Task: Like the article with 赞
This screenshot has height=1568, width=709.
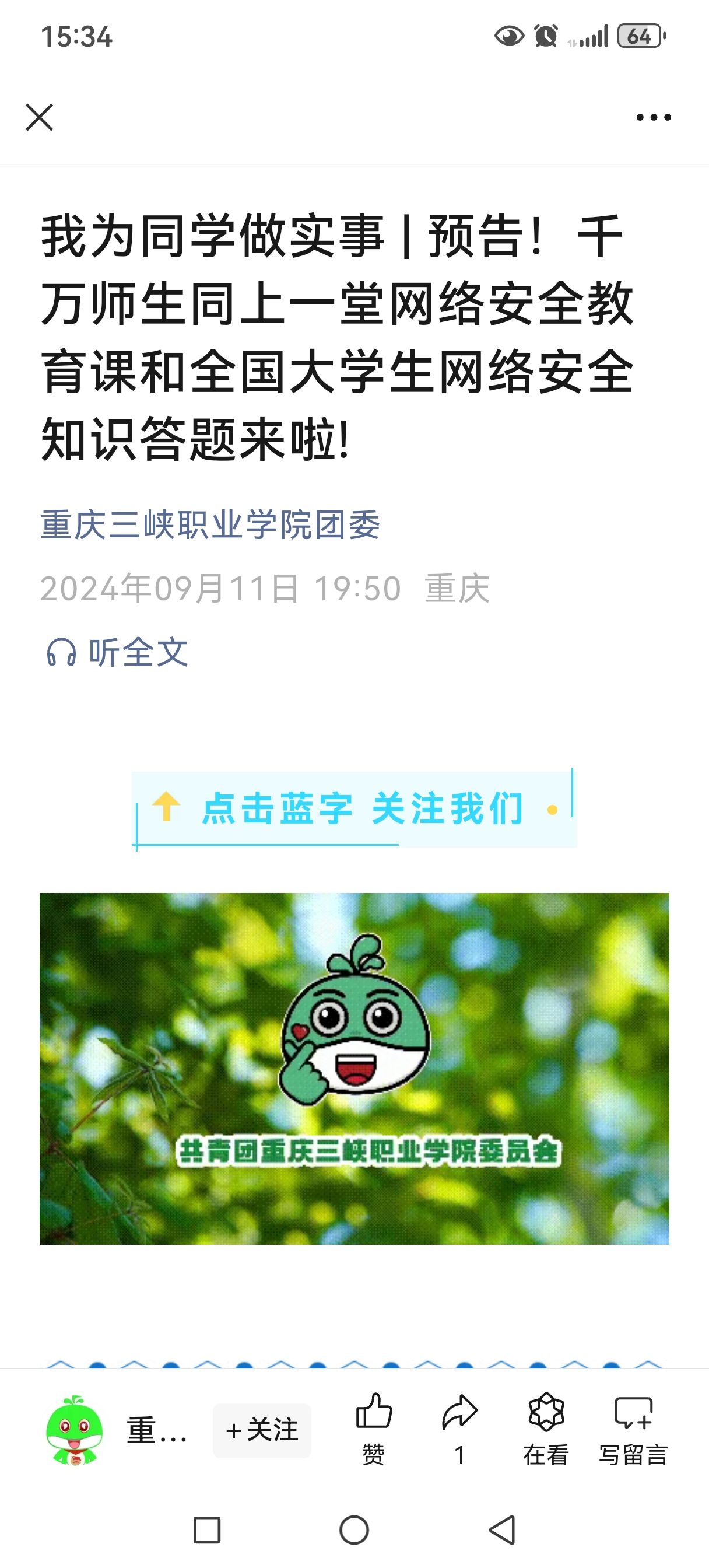Action: [373, 1428]
